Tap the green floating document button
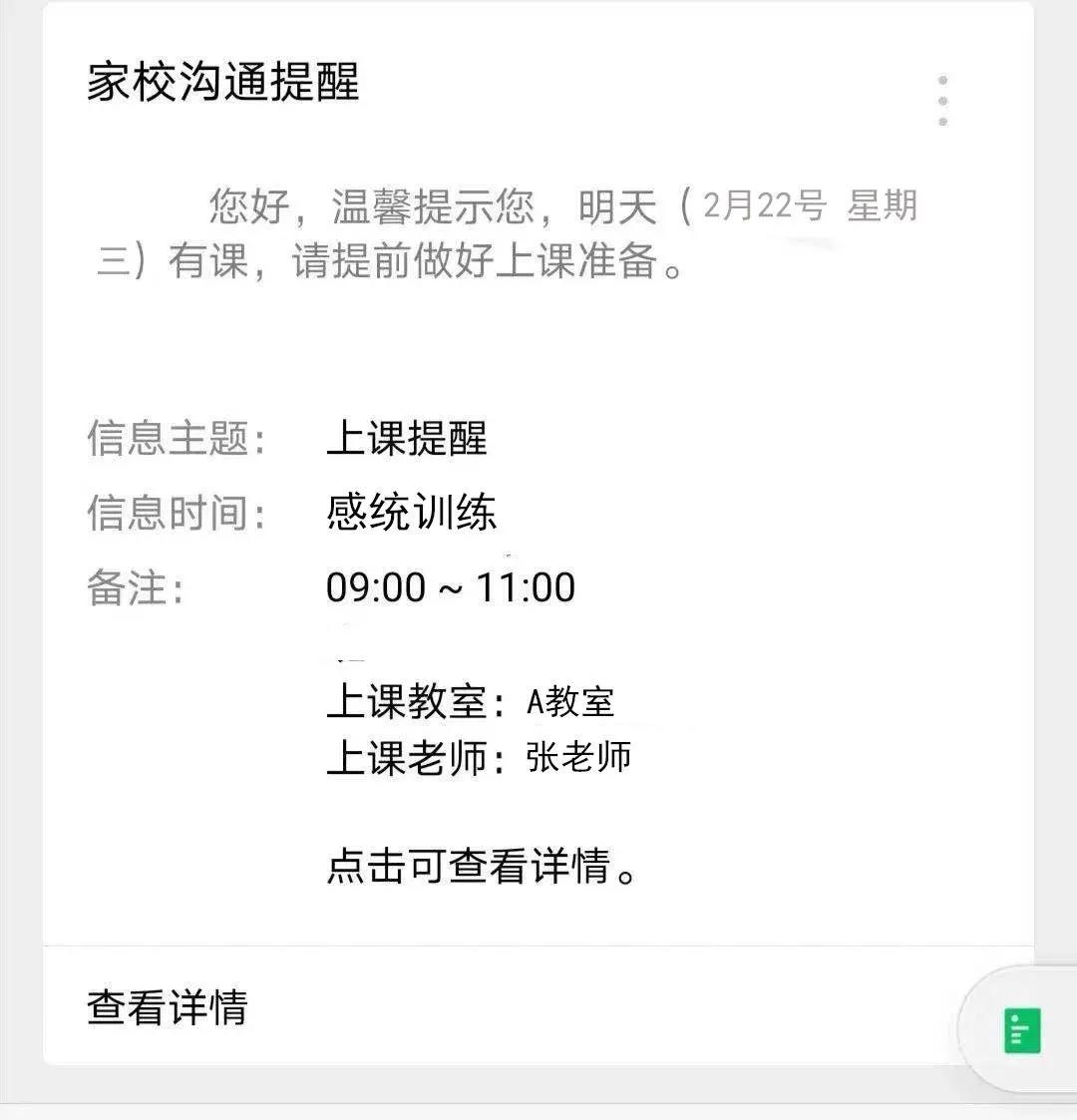The height and width of the screenshot is (1120, 1077). coord(1022,1030)
